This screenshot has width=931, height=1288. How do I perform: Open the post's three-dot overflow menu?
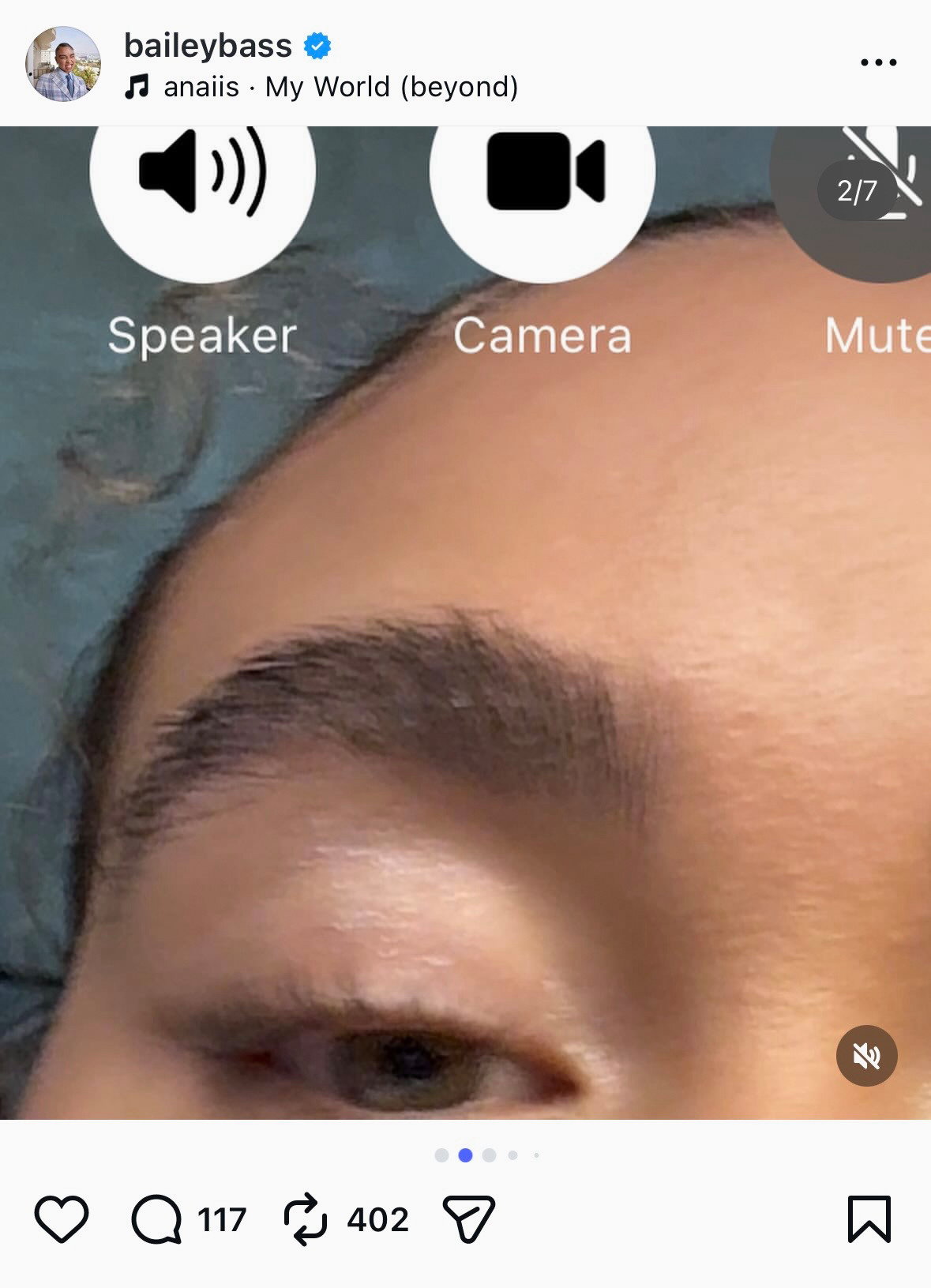[x=878, y=62]
